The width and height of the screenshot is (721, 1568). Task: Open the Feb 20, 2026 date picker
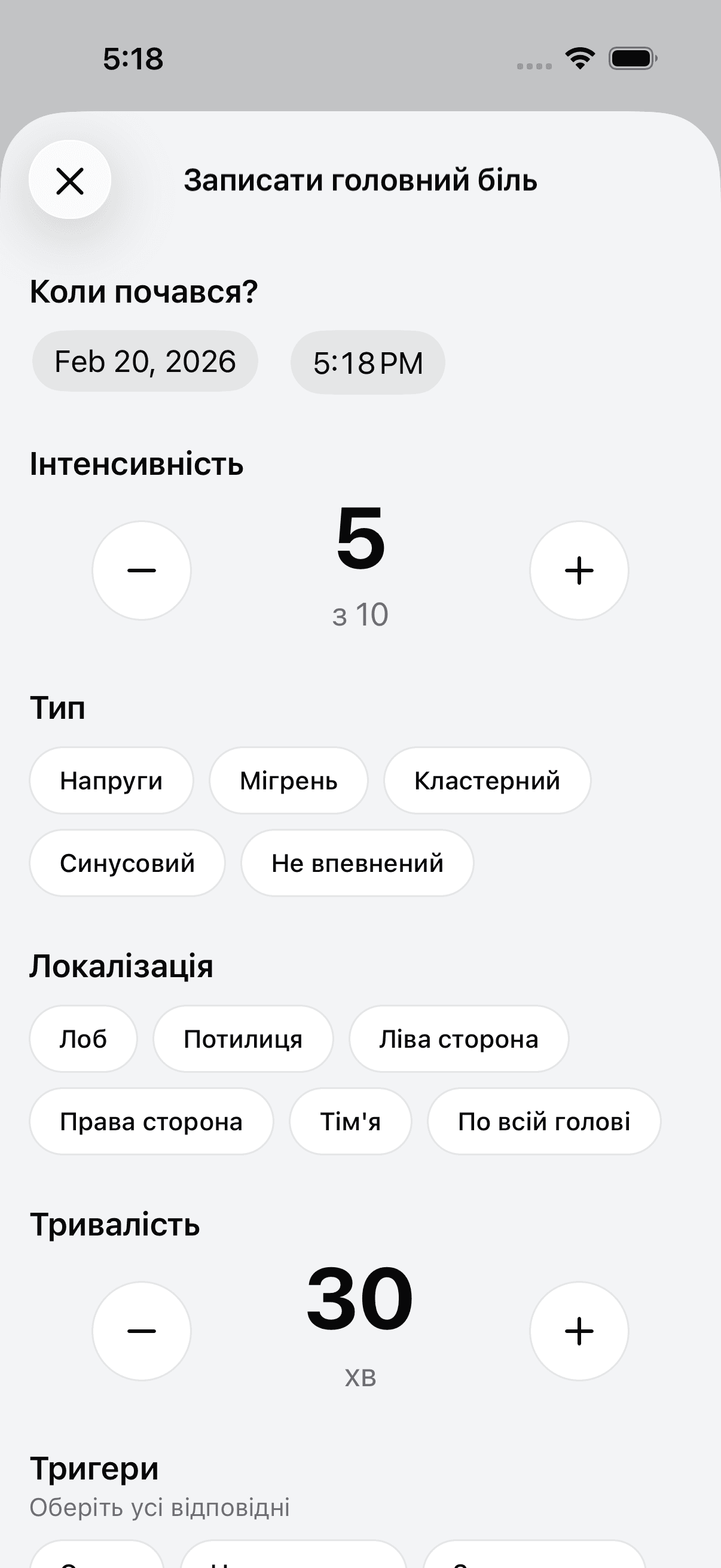[x=145, y=362]
